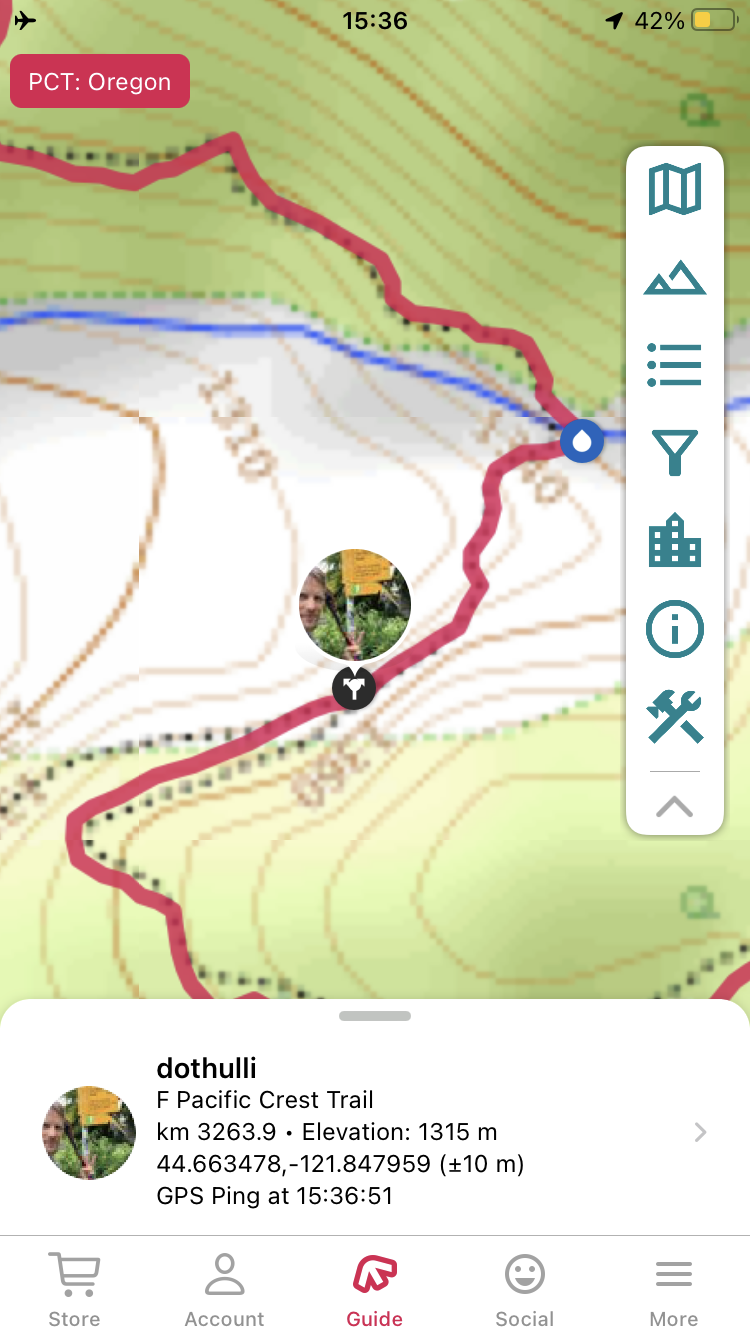Screen dimensions: 750x1334
Task: Tap the dothulli photo pin on map
Action: click(355, 605)
